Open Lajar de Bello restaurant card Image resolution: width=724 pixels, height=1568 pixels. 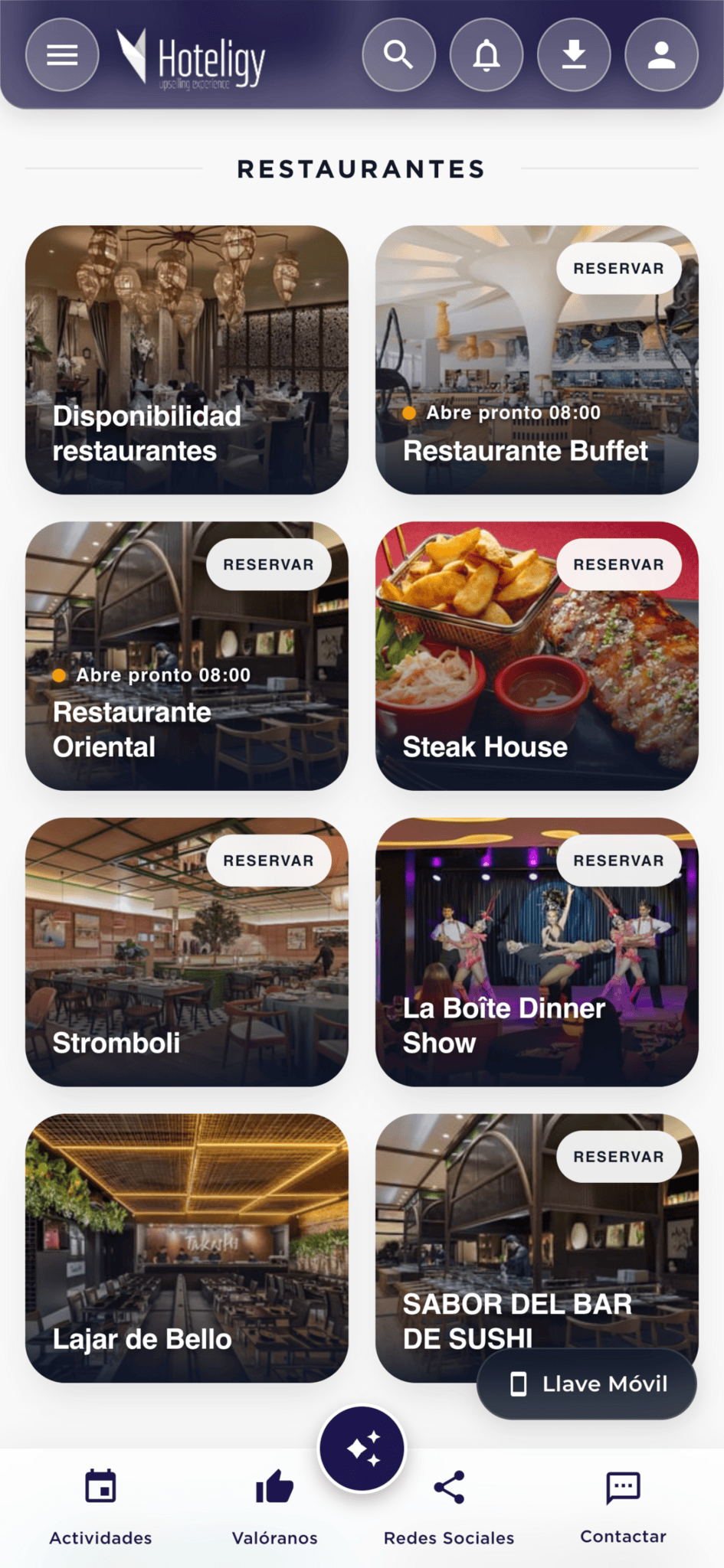187,1248
